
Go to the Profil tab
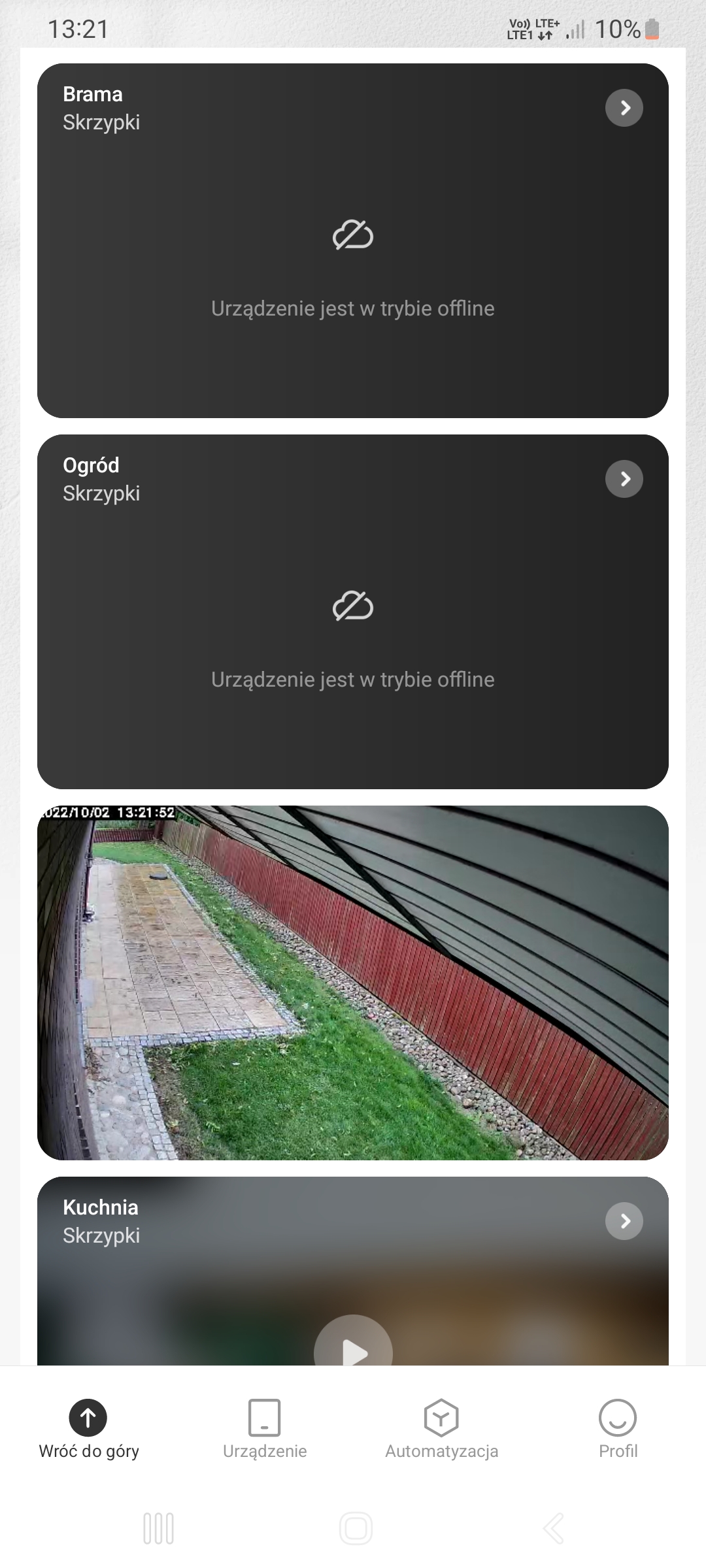click(x=618, y=1428)
